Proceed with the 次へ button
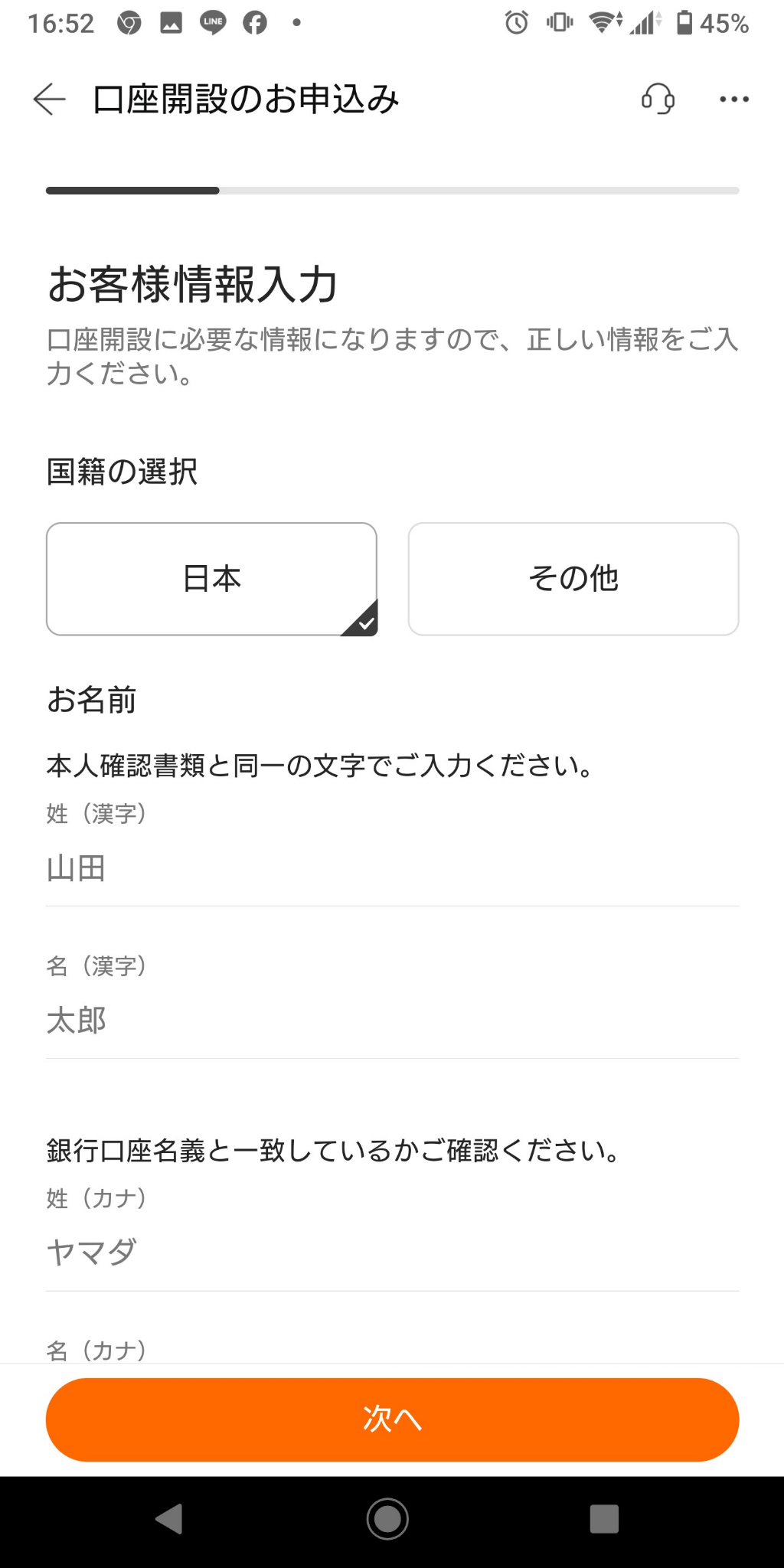Screen dimensions: 784x1568 click(x=392, y=1419)
